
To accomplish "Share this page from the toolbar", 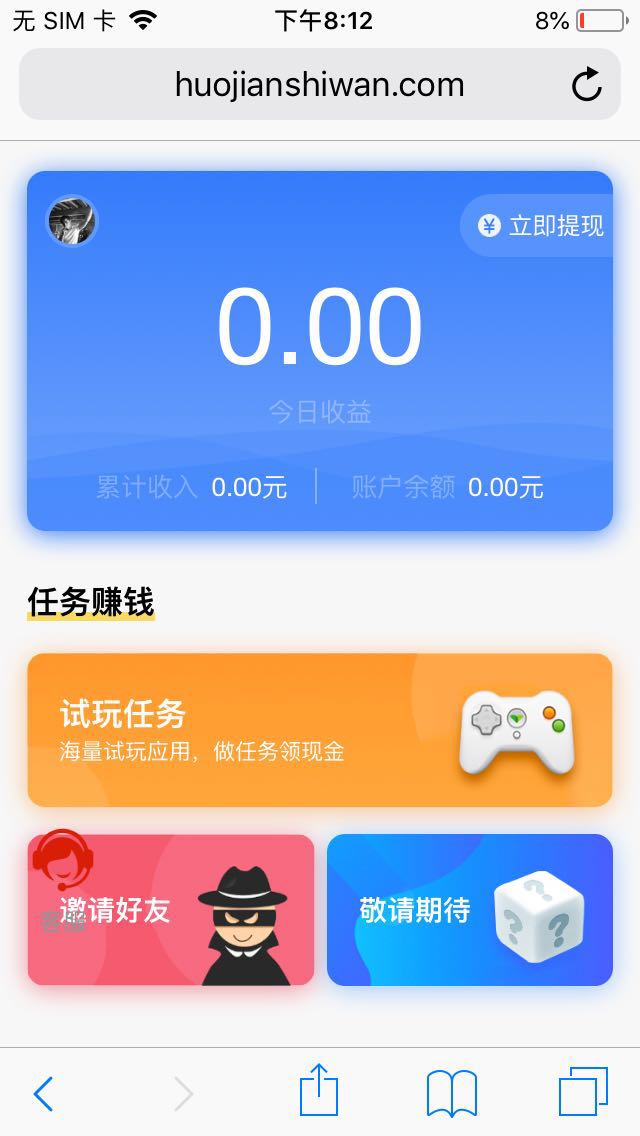I will tap(319, 1091).
